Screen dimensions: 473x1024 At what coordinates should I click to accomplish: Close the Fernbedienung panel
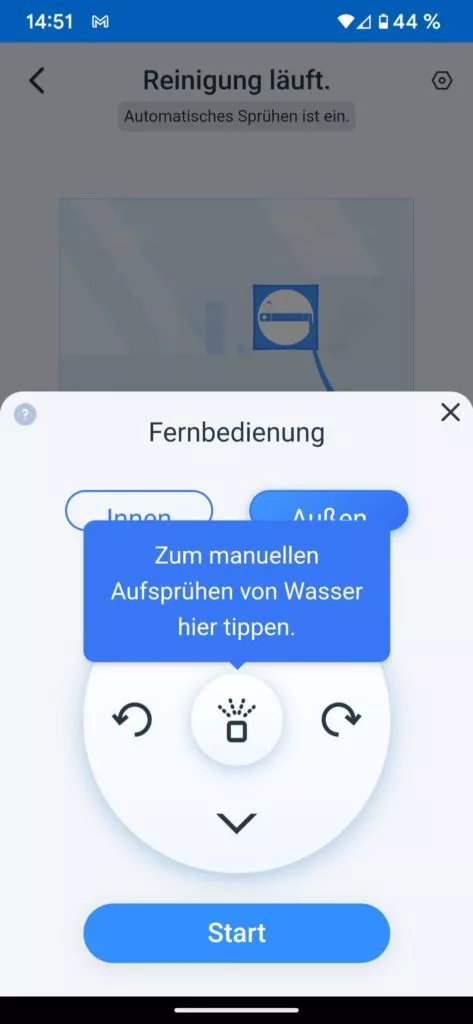[450, 413]
